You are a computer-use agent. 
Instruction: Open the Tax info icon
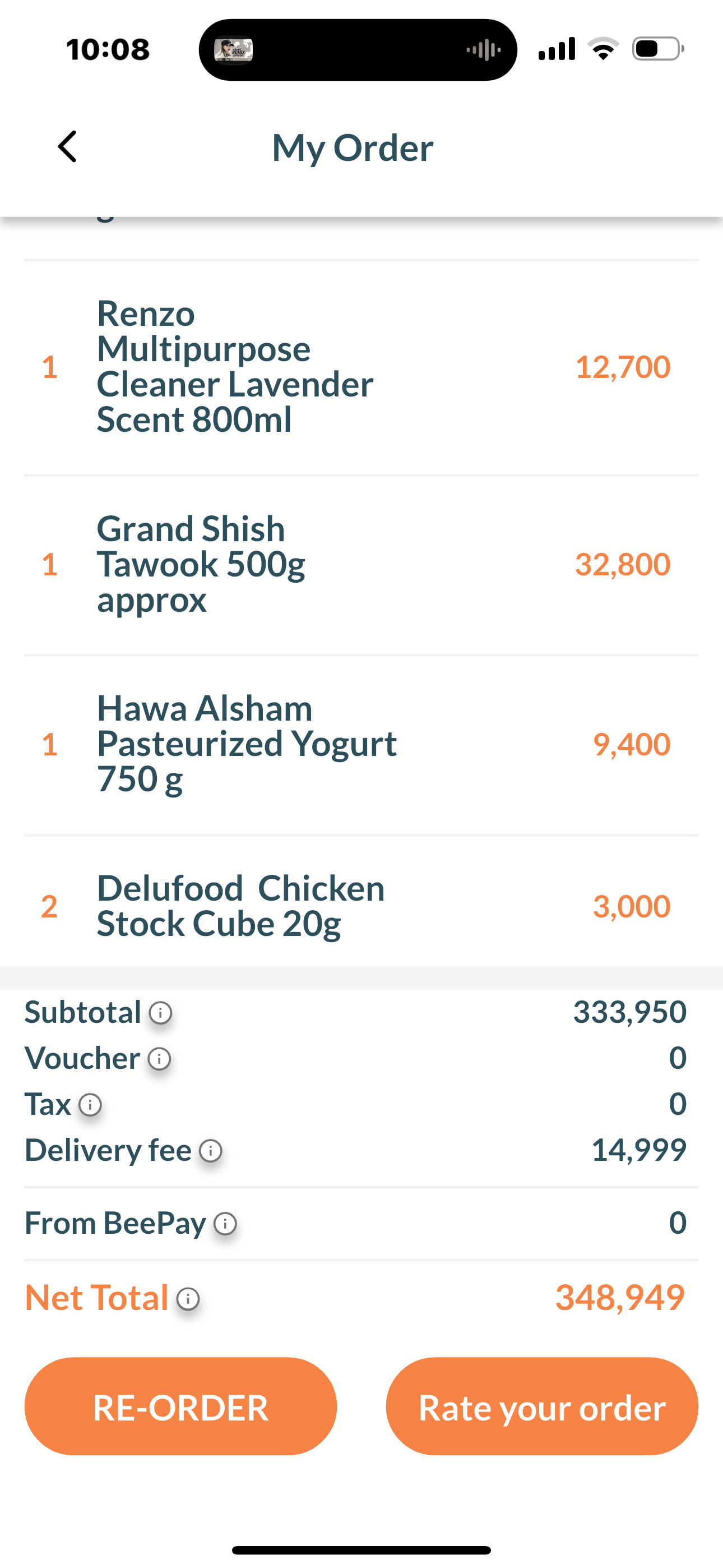[x=90, y=1104]
